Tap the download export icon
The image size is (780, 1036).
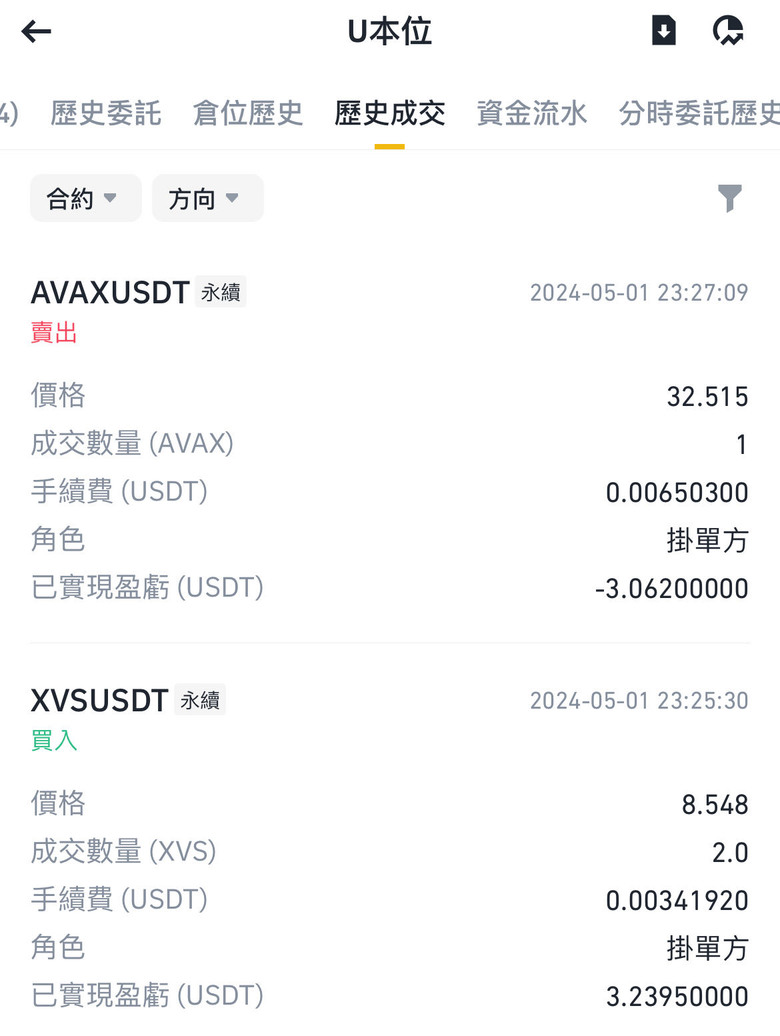click(x=664, y=31)
